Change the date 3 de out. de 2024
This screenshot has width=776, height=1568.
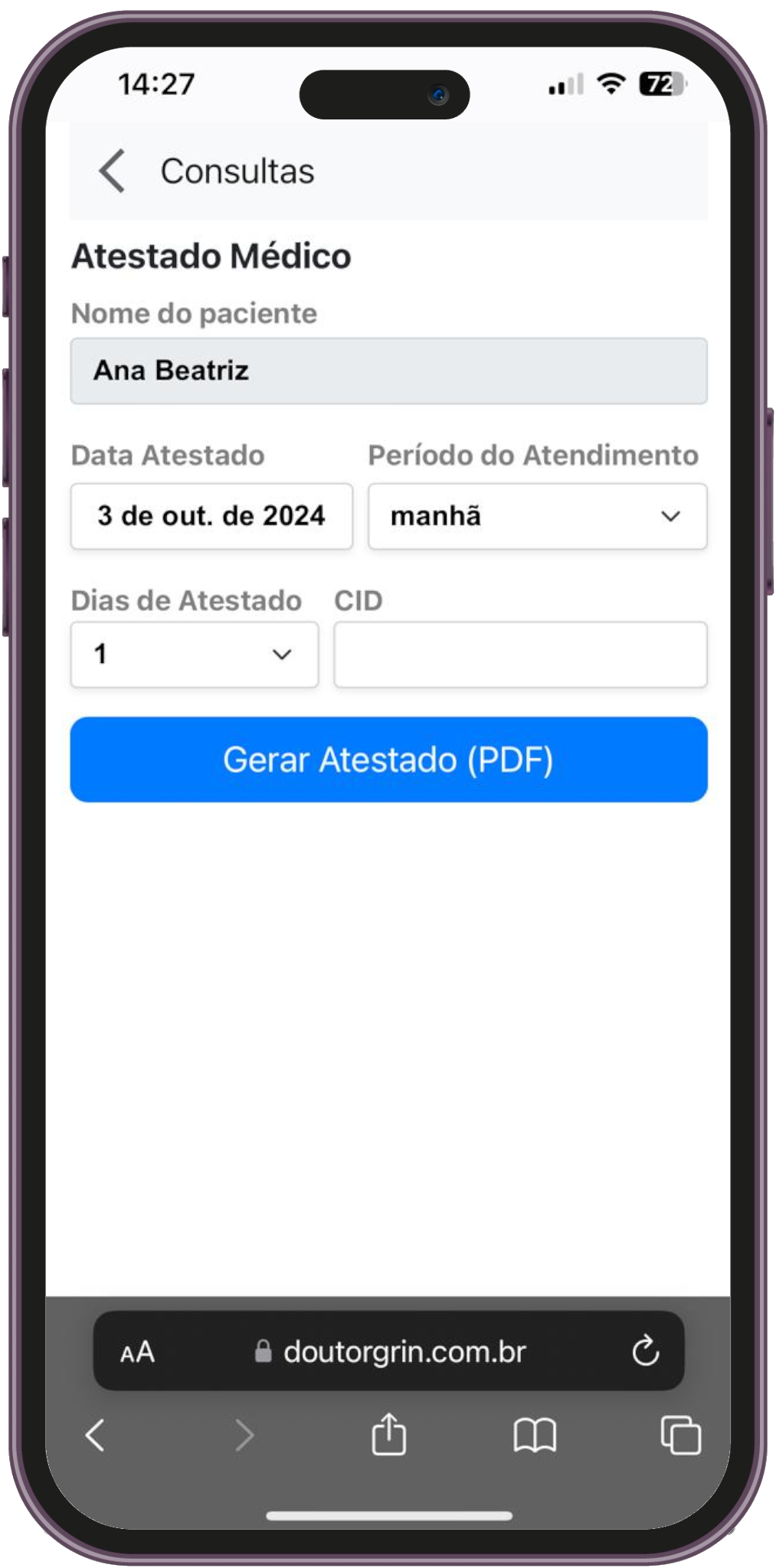(x=211, y=516)
